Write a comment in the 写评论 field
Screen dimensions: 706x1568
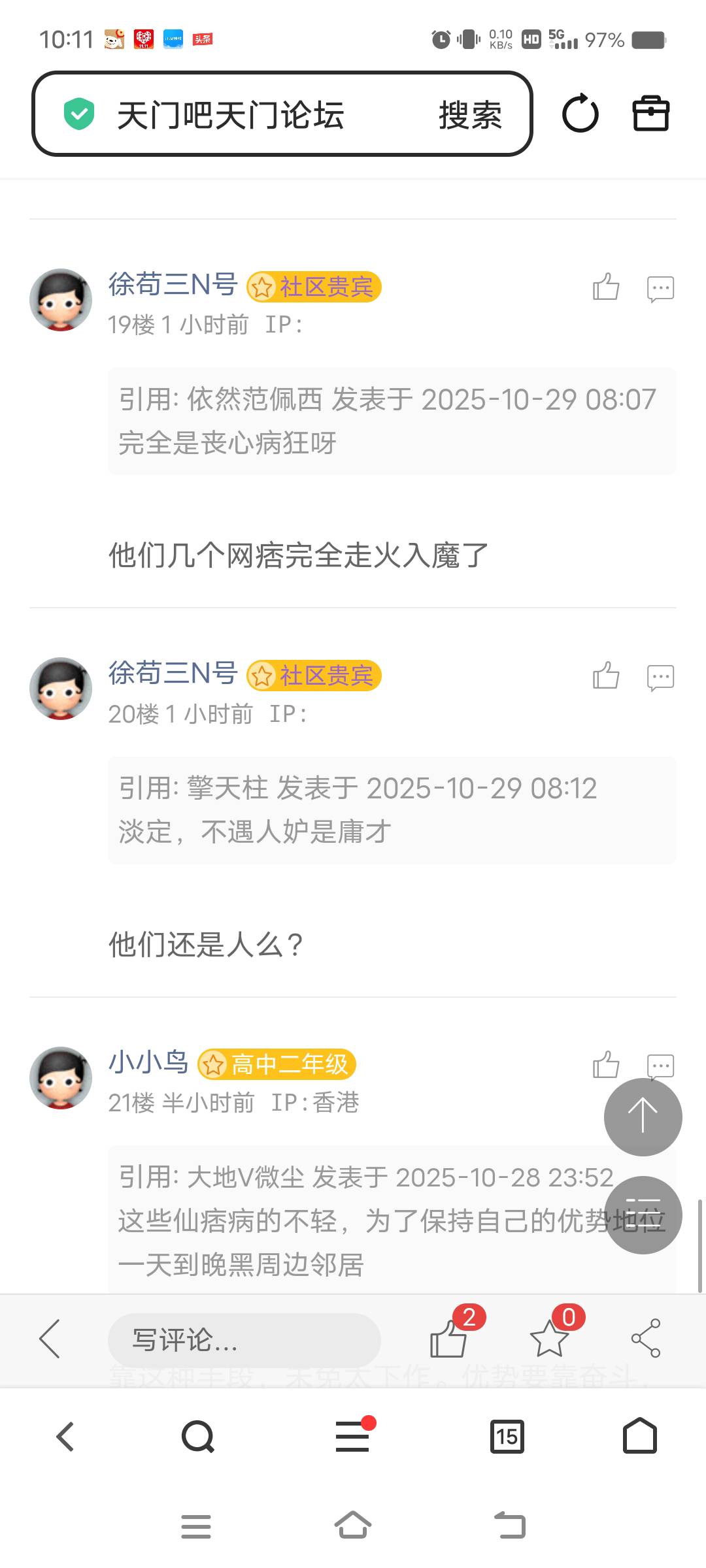click(244, 1340)
